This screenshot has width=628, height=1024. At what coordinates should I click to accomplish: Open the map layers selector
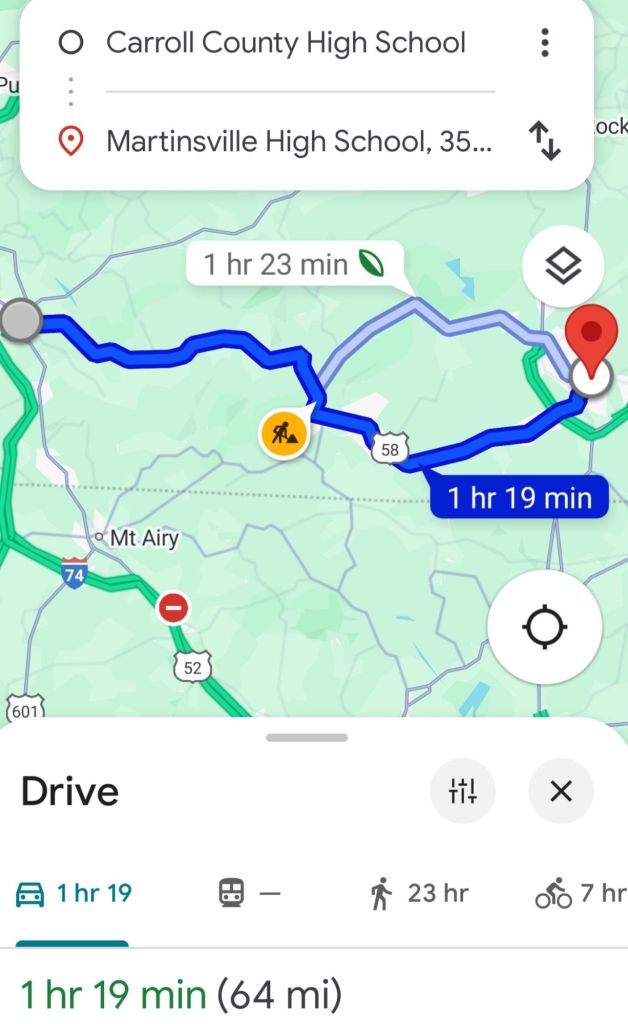pos(563,267)
